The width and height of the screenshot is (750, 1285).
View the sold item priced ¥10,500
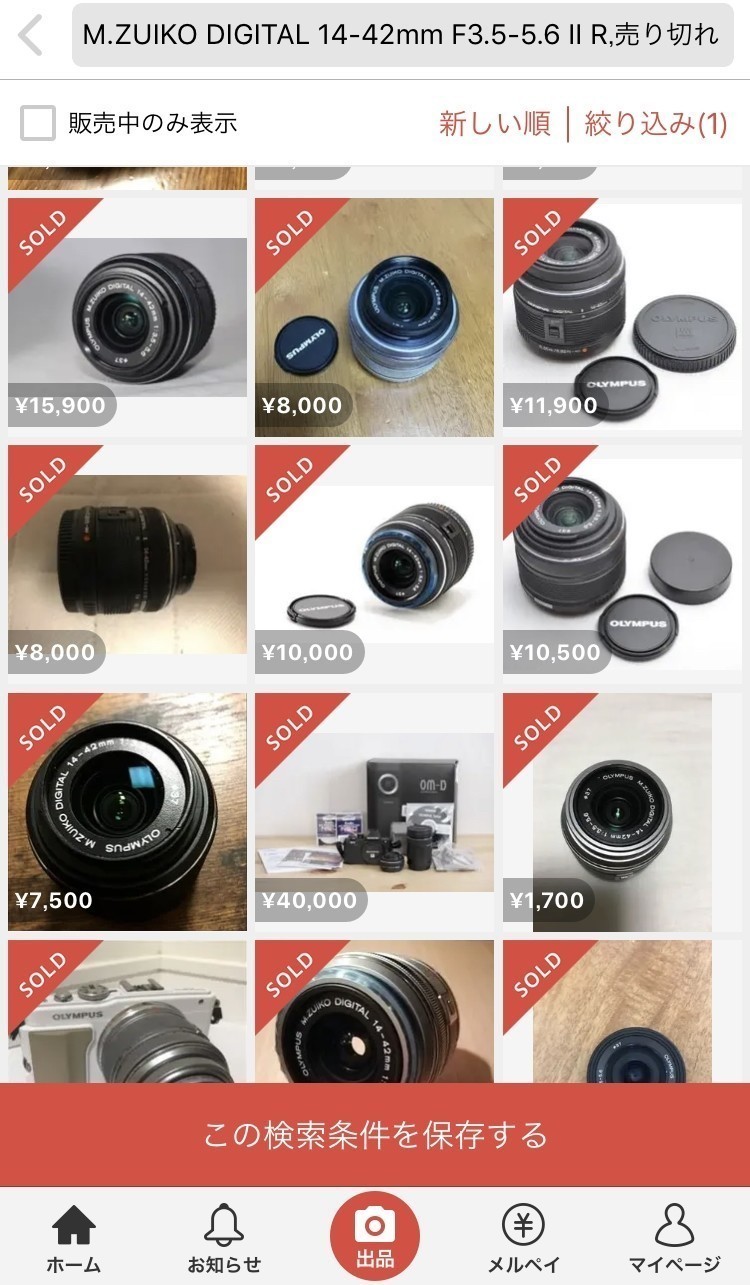point(622,564)
